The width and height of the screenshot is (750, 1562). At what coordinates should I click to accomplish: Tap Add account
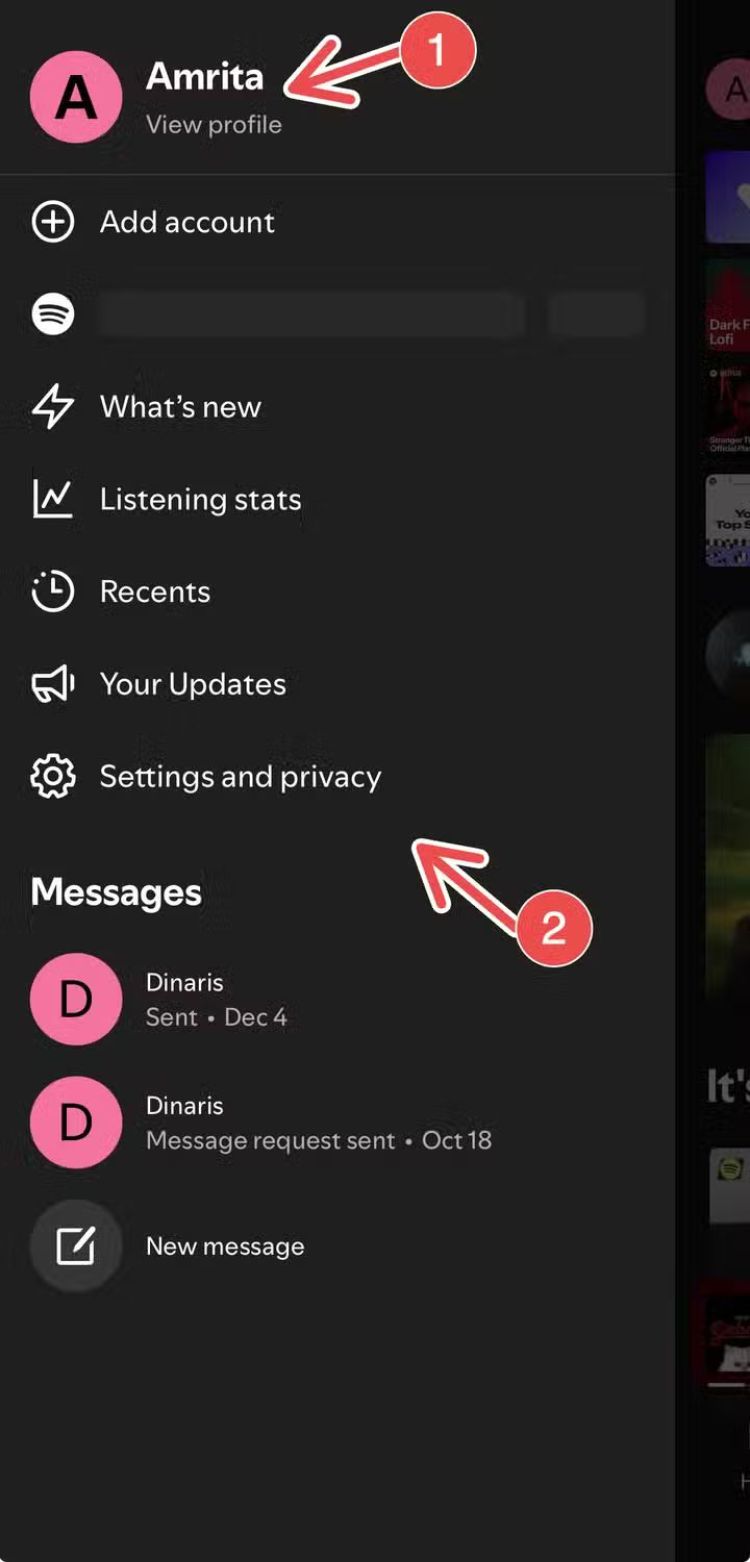(186, 222)
